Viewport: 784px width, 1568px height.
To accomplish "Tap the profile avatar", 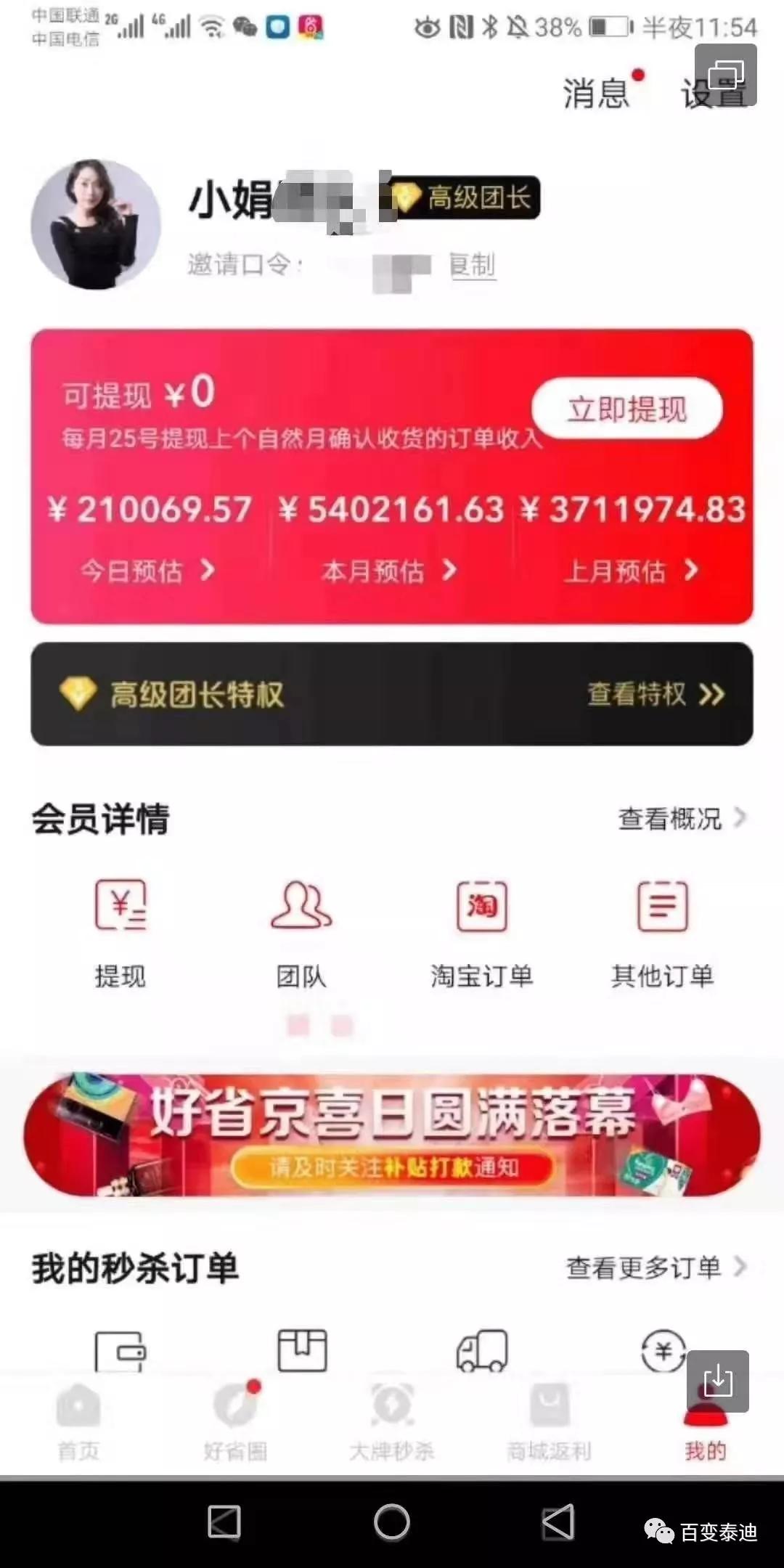I will pyautogui.click(x=96, y=224).
